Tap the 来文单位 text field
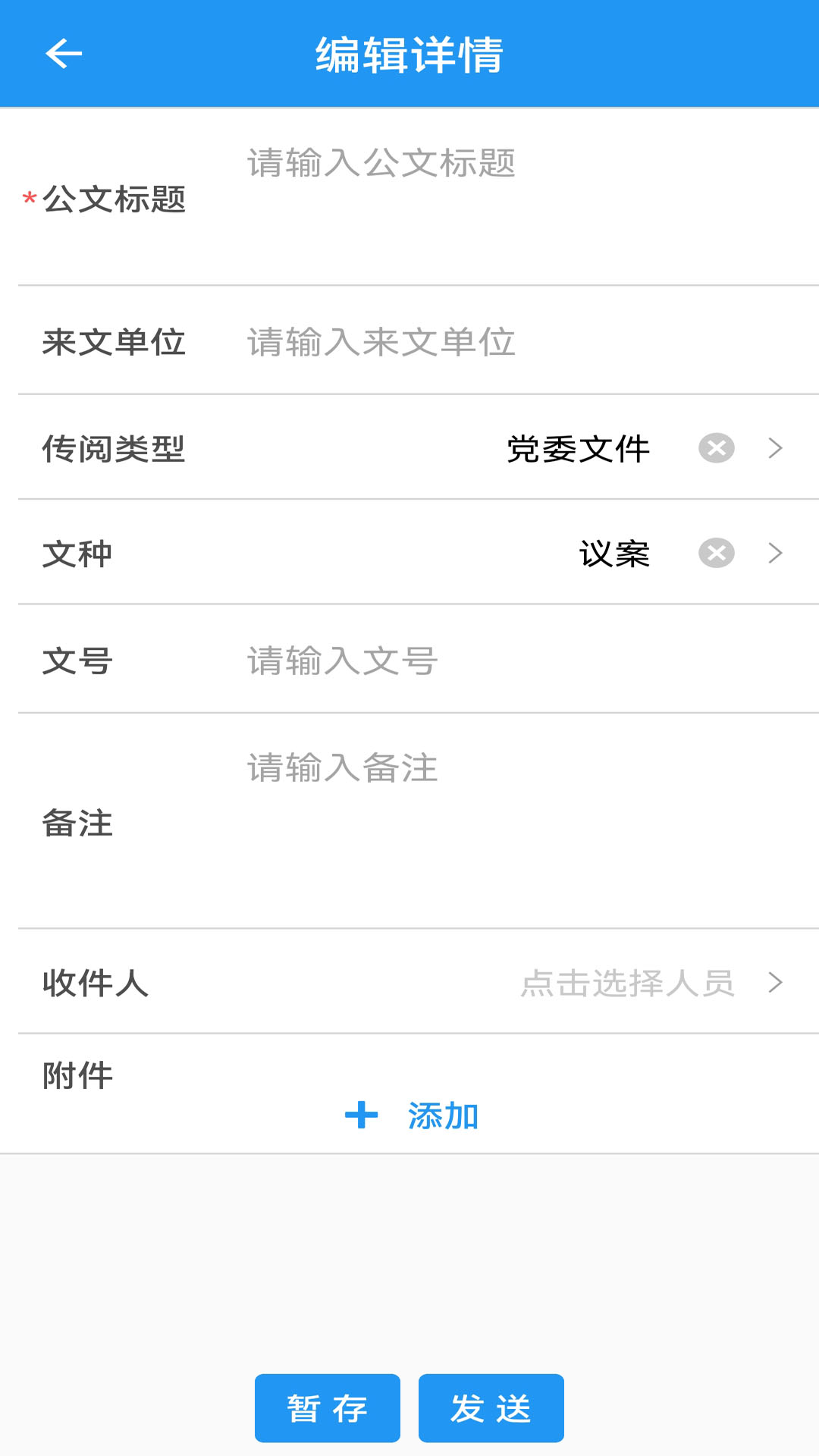819x1456 pixels. click(516, 342)
